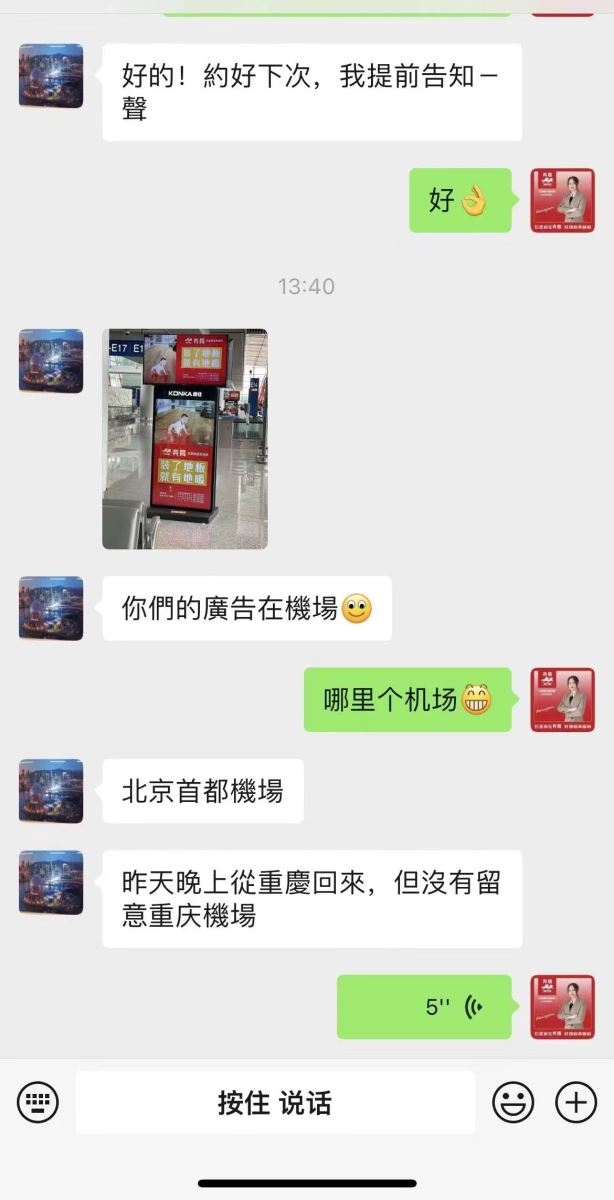Open the plus attachments menu
Image resolution: width=614 pixels, height=1200 pixels.
576,1103
